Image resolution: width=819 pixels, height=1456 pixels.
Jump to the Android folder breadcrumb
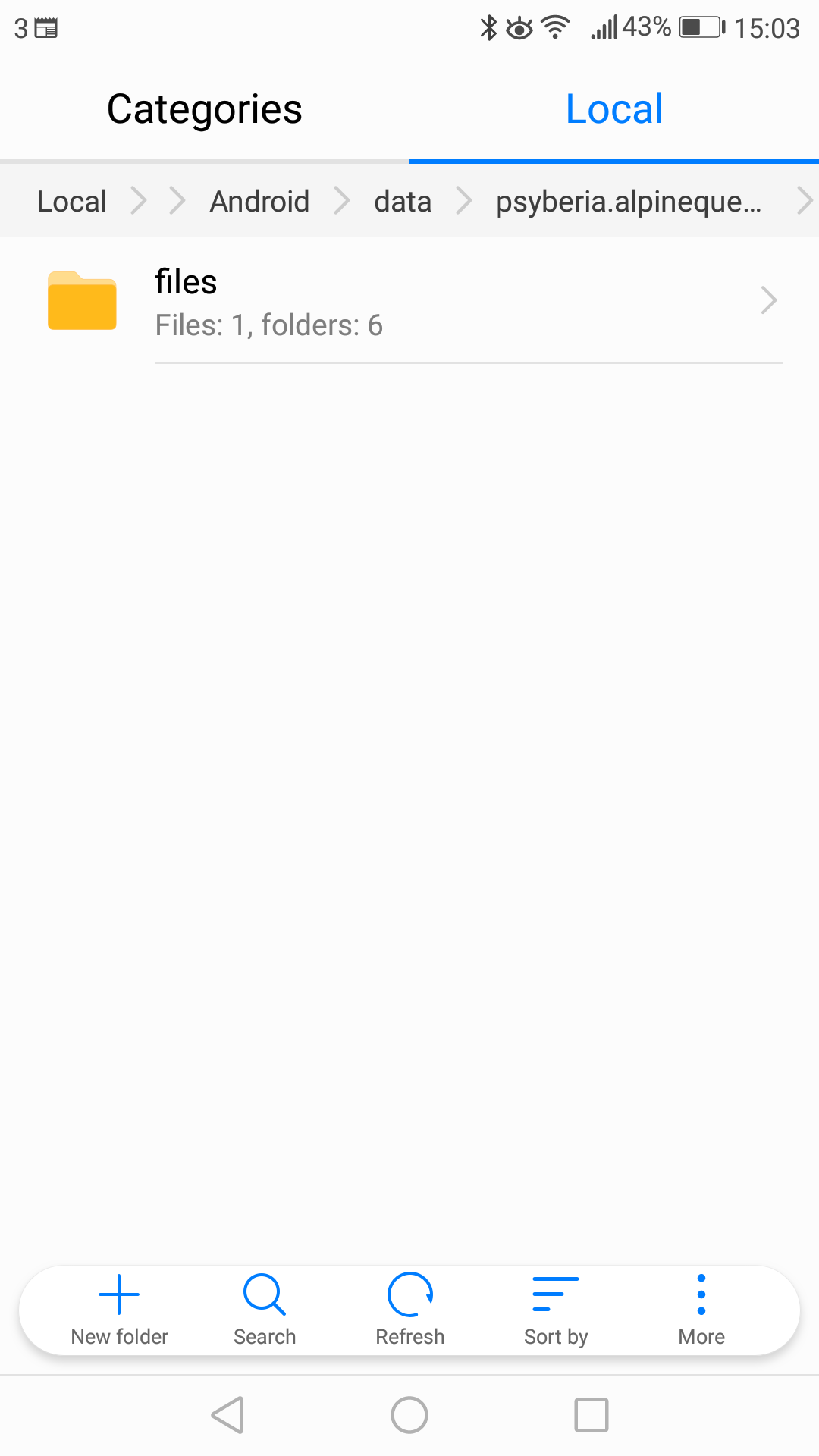[259, 202]
